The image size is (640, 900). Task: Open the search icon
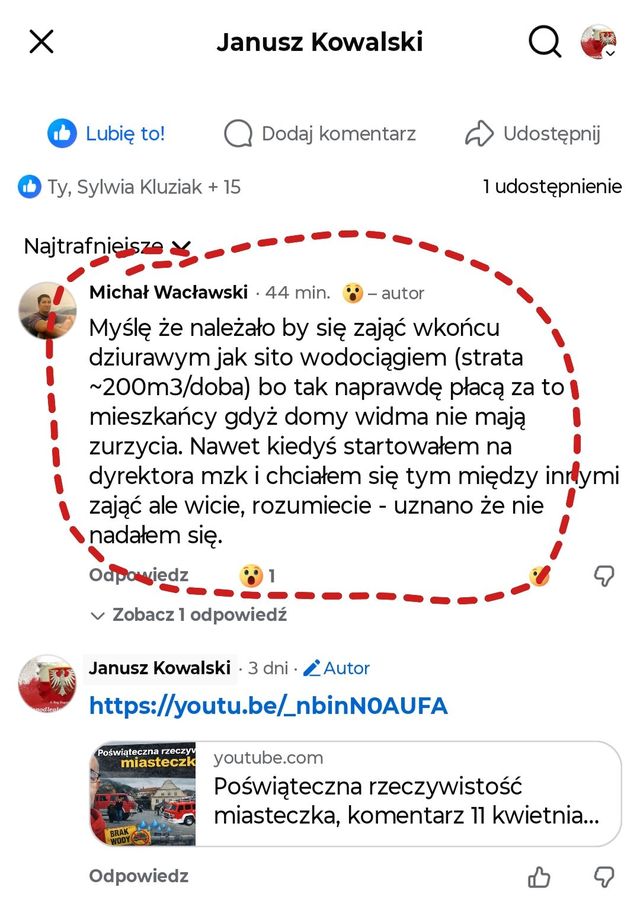[544, 42]
